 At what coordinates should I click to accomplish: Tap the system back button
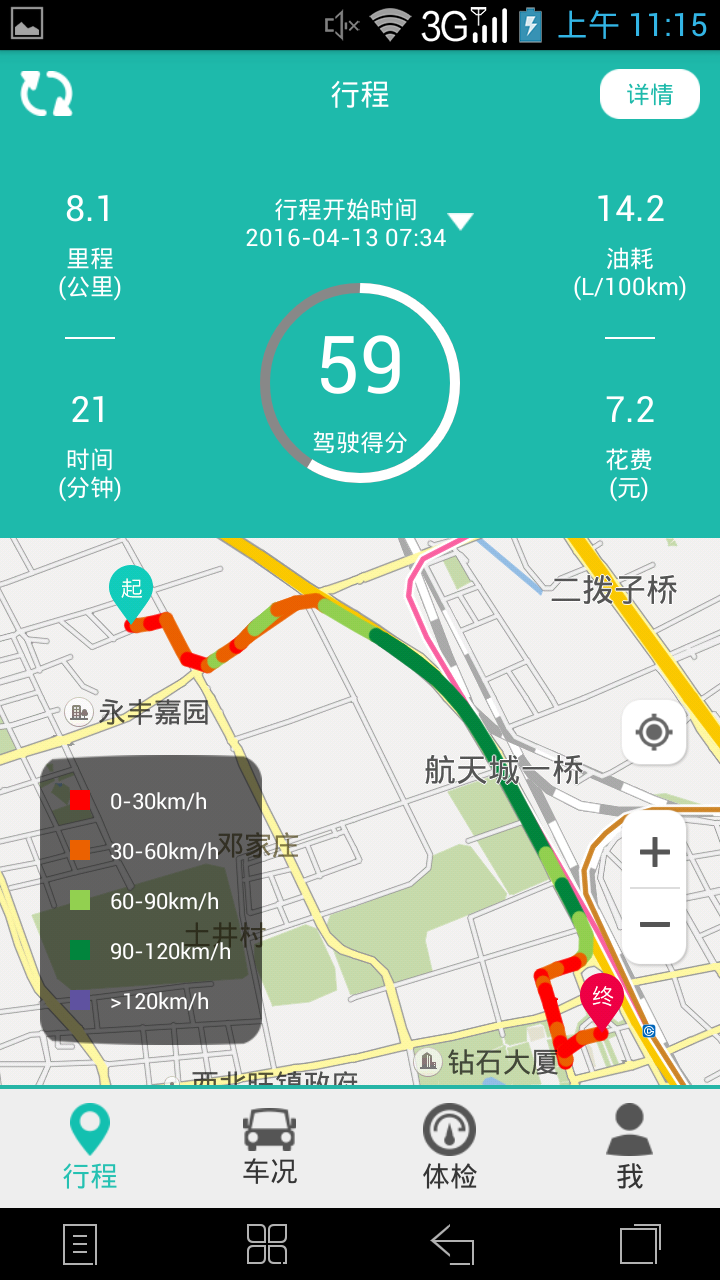pyautogui.click(x=452, y=1245)
